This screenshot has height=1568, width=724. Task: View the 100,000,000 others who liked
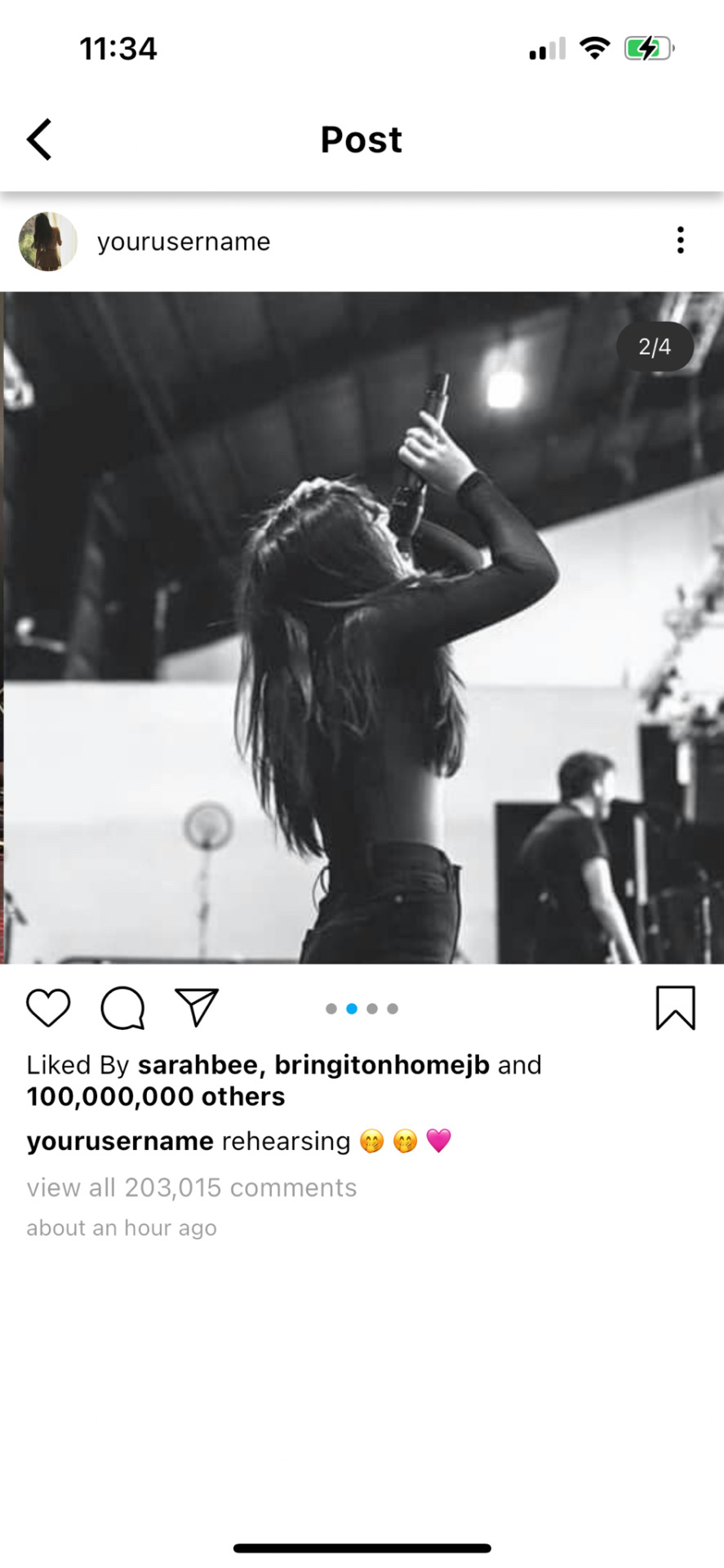tap(155, 1097)
